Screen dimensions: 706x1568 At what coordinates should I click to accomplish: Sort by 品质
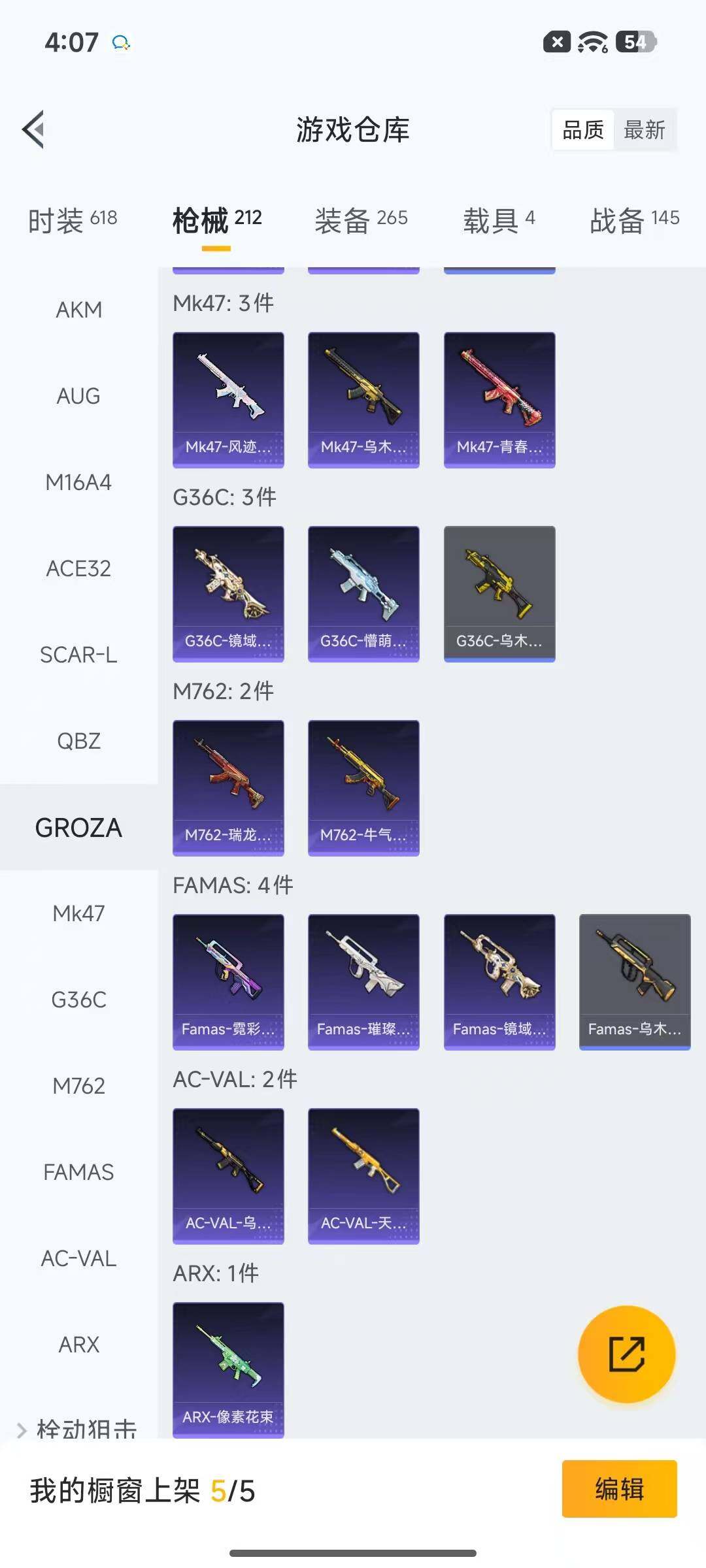coord(583,130)
